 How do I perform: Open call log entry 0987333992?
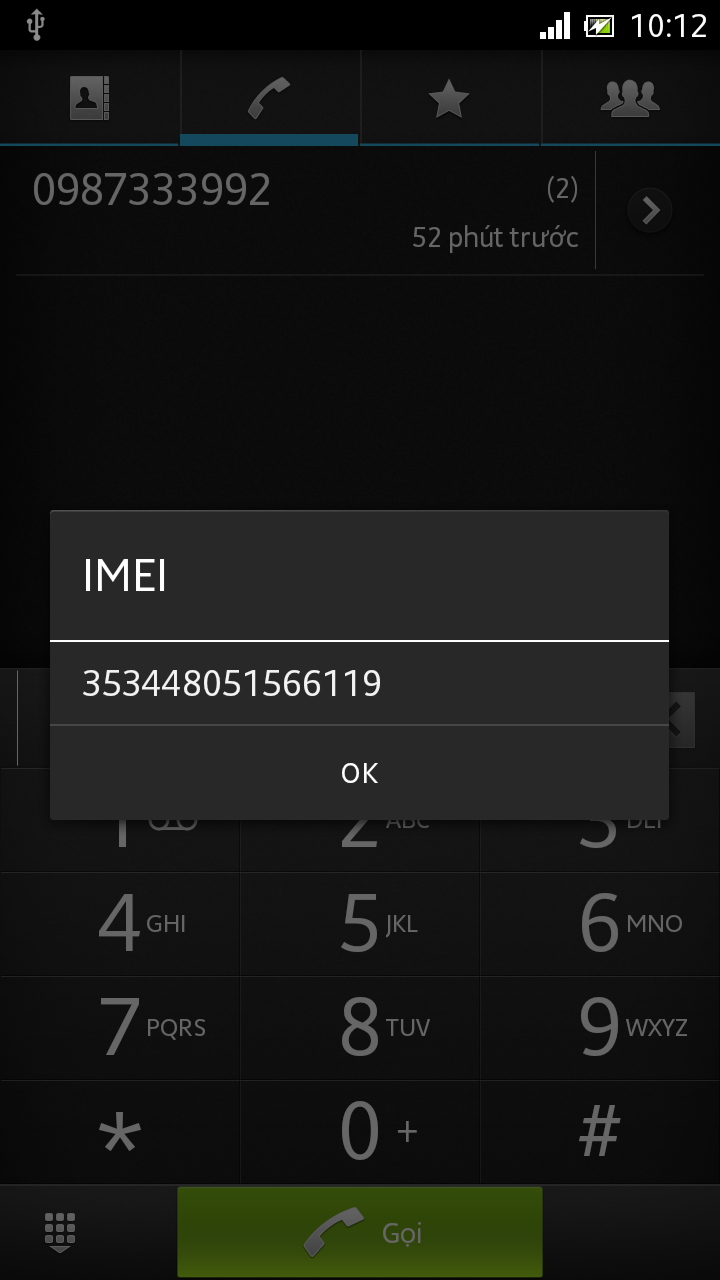pyautogui.click(x=305, y=211)
